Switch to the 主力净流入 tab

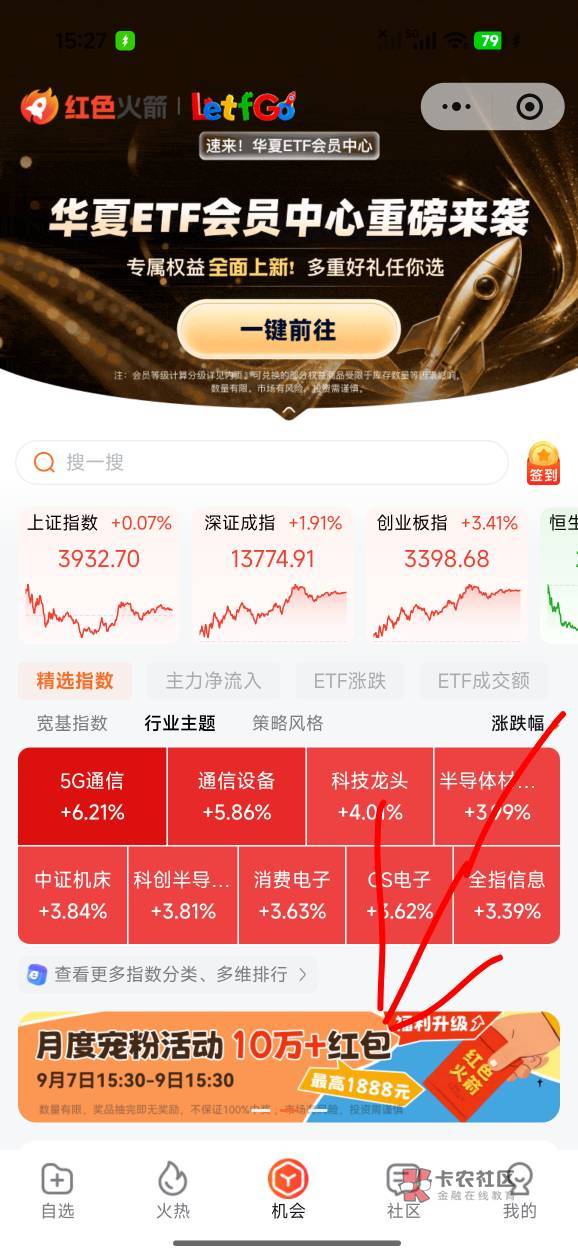coord(213,681)
